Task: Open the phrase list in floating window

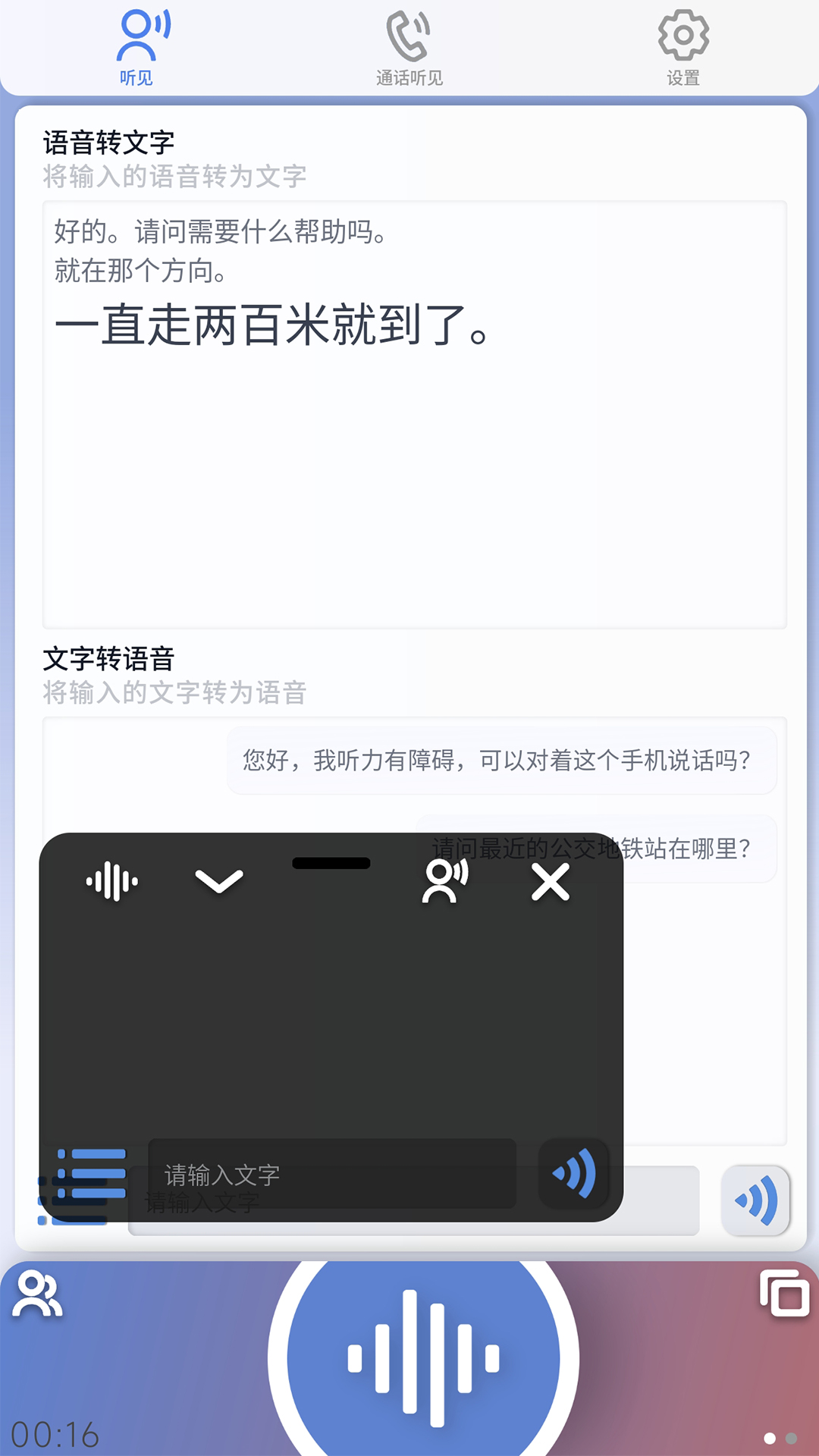Action: 92,1172
